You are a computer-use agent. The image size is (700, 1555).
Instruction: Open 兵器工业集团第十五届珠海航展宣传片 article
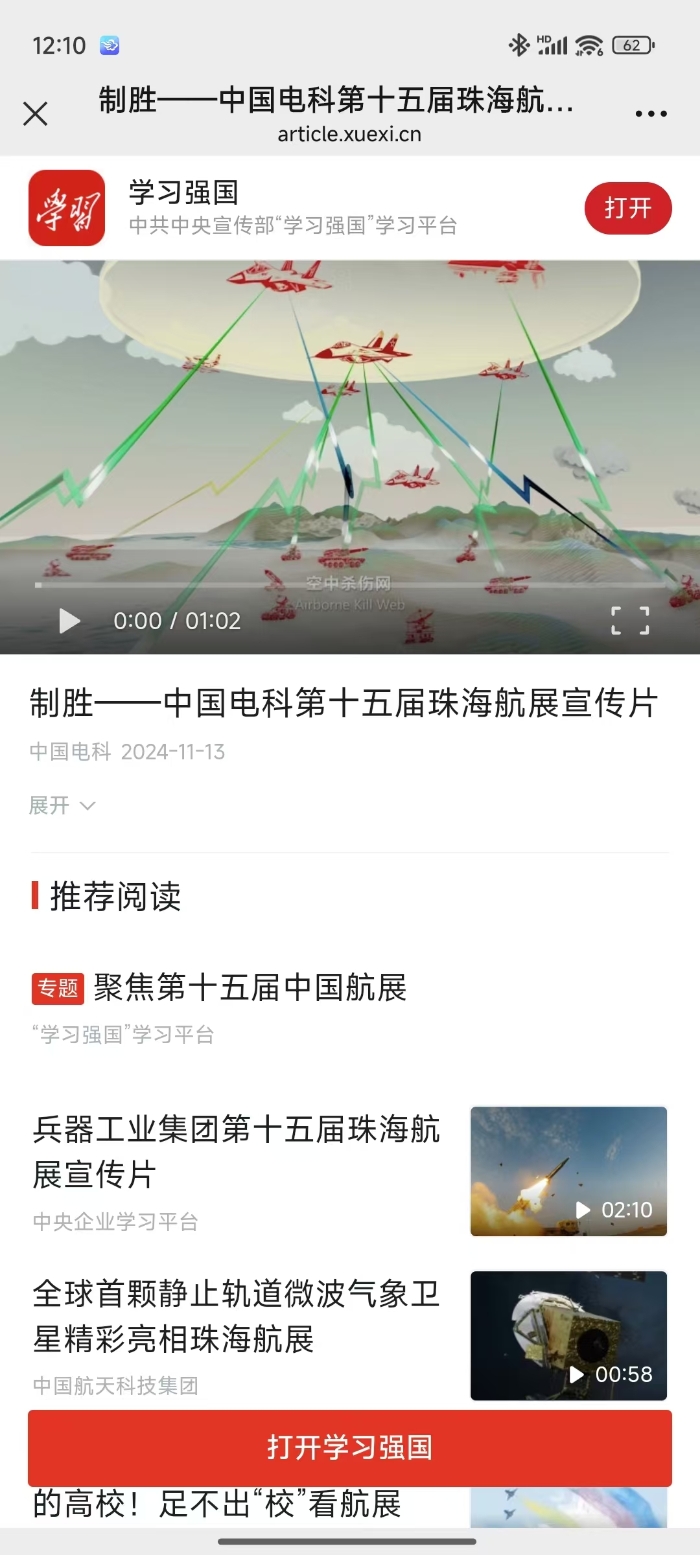click(236, 1151)
